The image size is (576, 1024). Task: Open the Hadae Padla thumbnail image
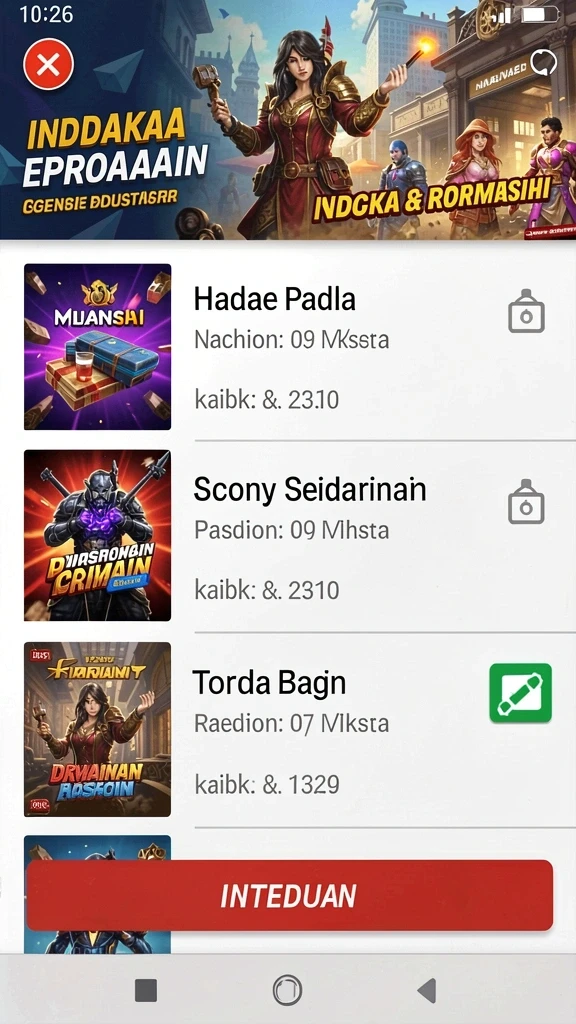(97, 347)
